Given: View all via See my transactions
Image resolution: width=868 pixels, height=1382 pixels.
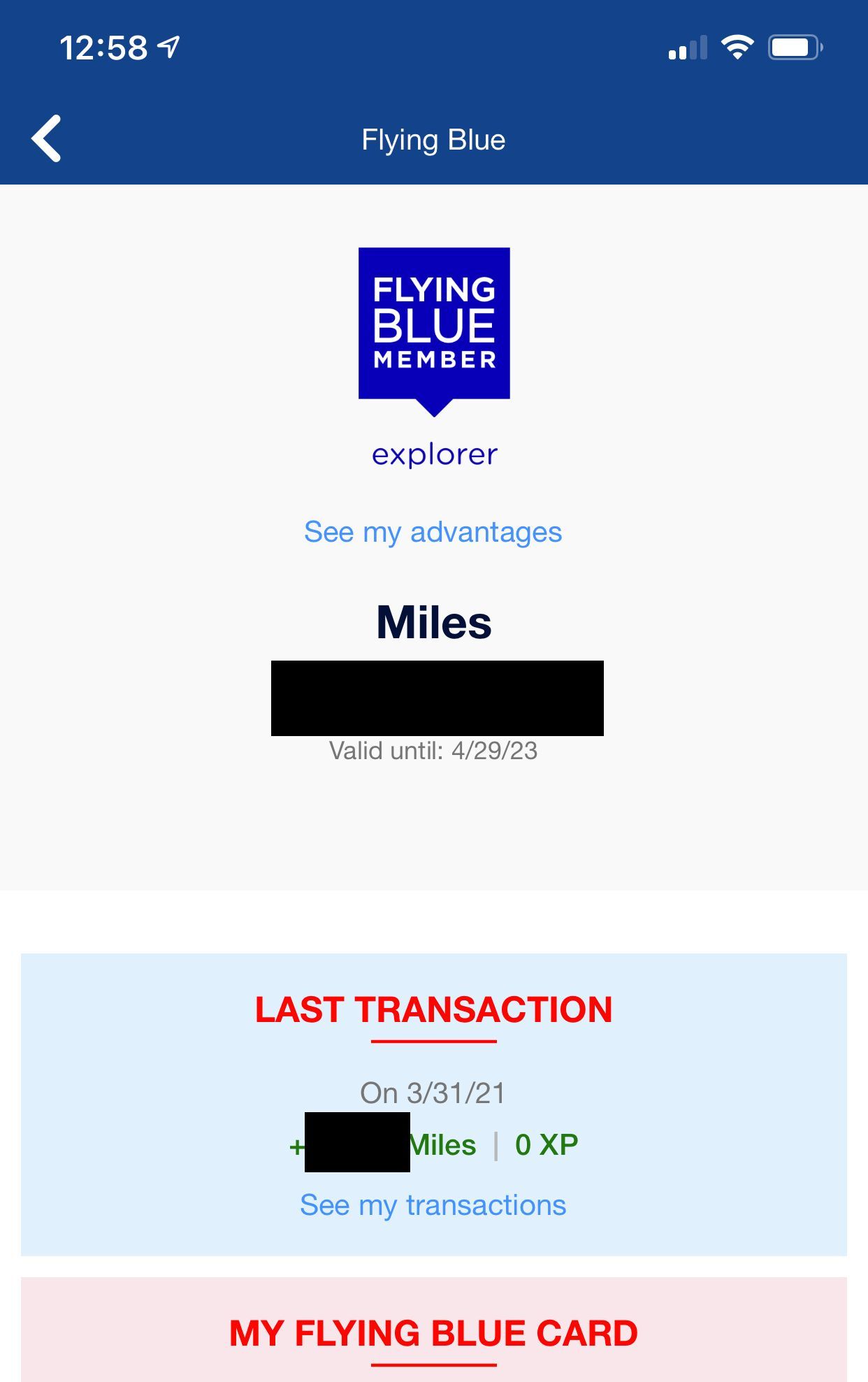Looking at the screenshot, I should (433, 1205).
